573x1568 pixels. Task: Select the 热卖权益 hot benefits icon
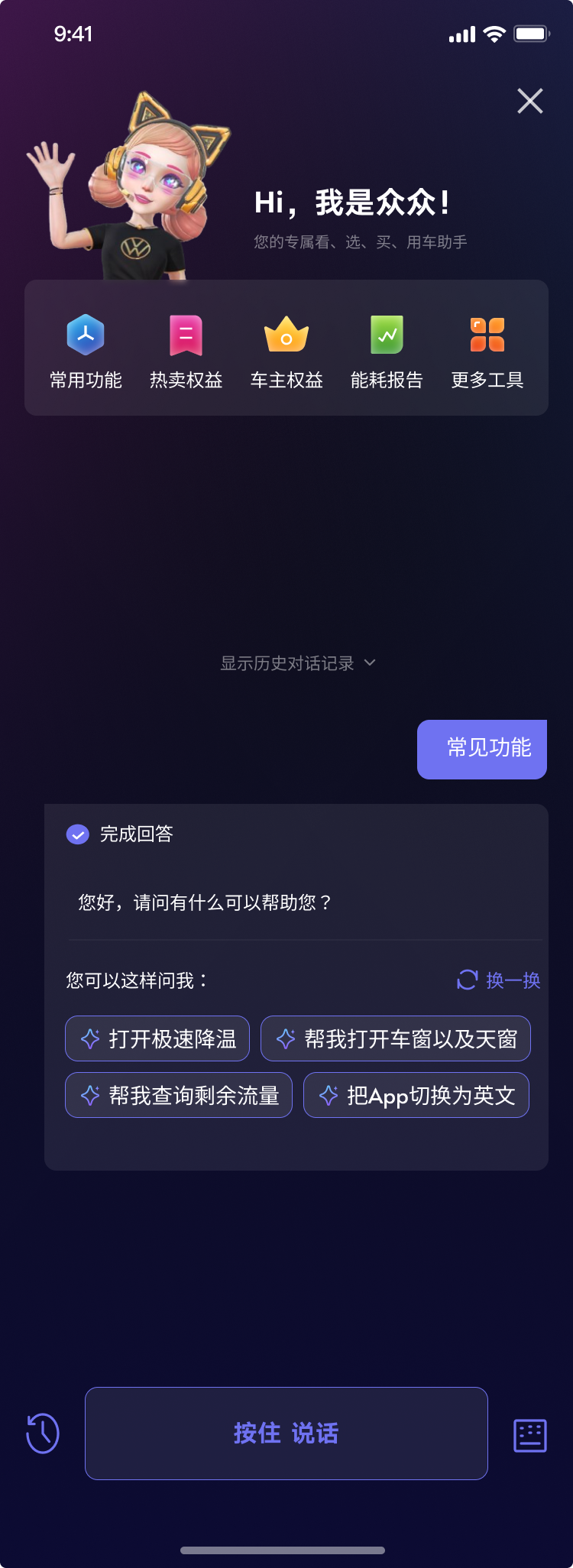186,335
